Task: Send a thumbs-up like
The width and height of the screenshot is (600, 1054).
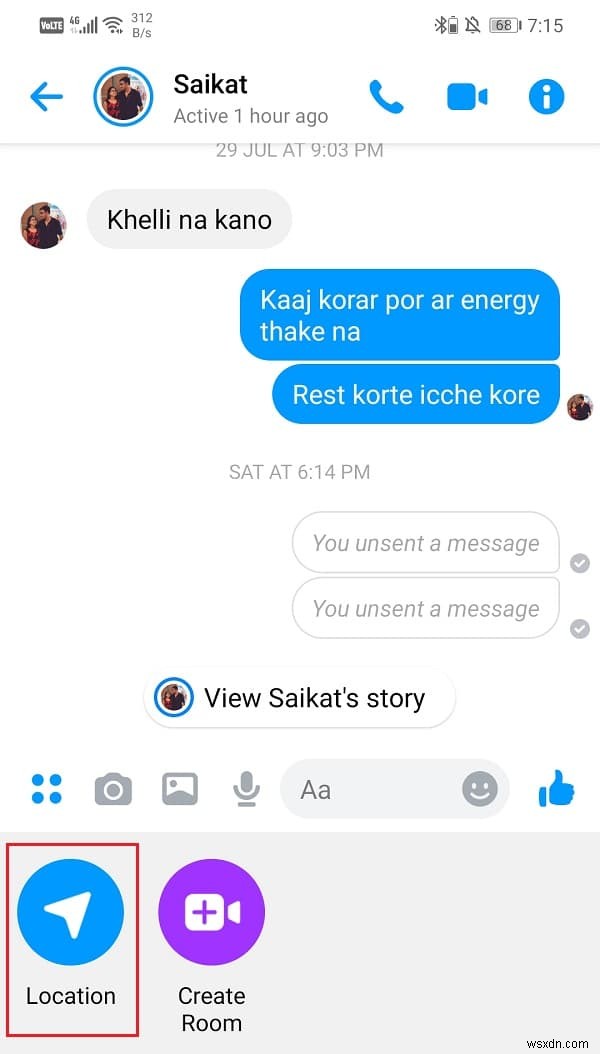Action: click(x=556, y=790)
